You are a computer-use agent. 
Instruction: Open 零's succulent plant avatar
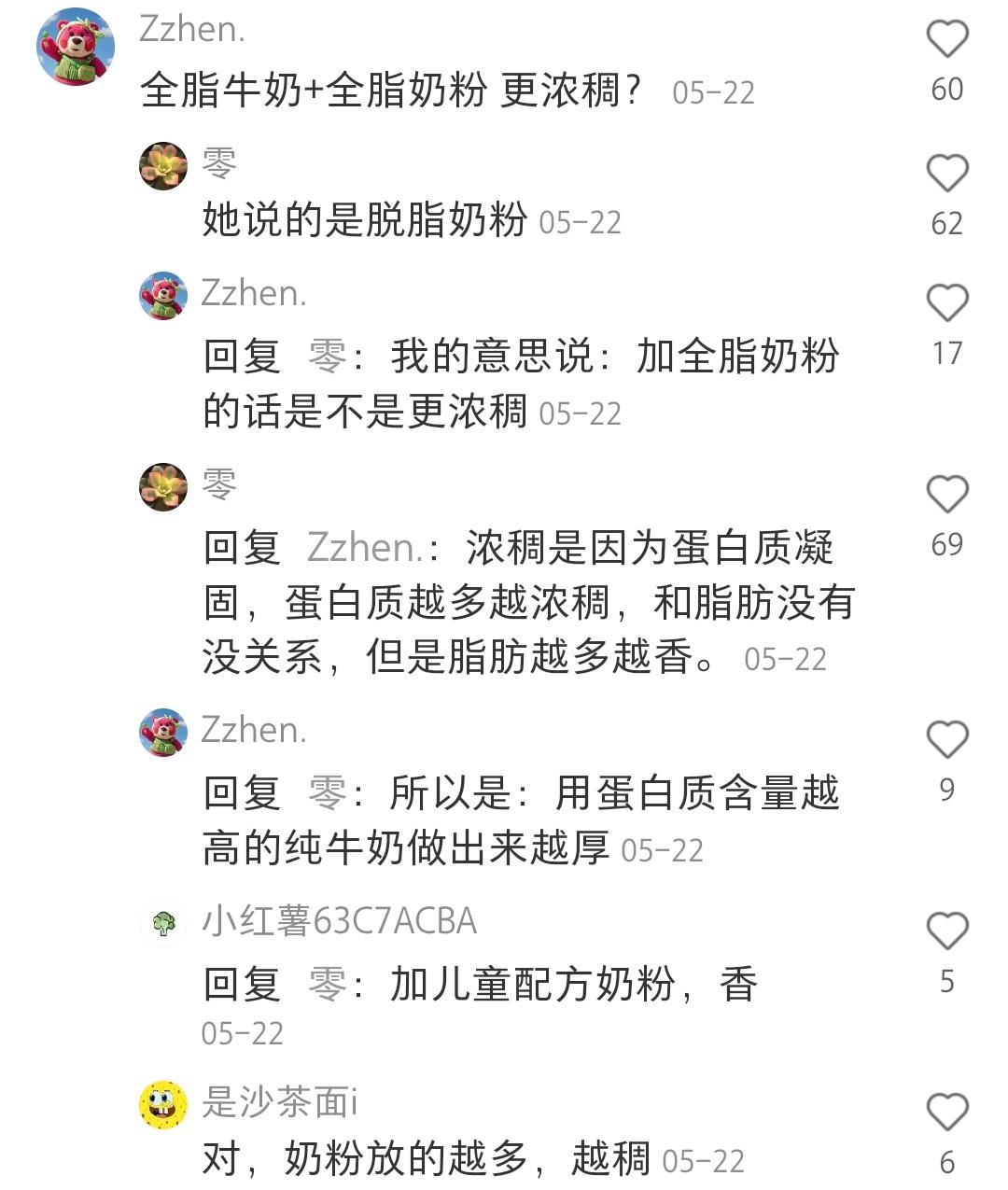(163, 163)
